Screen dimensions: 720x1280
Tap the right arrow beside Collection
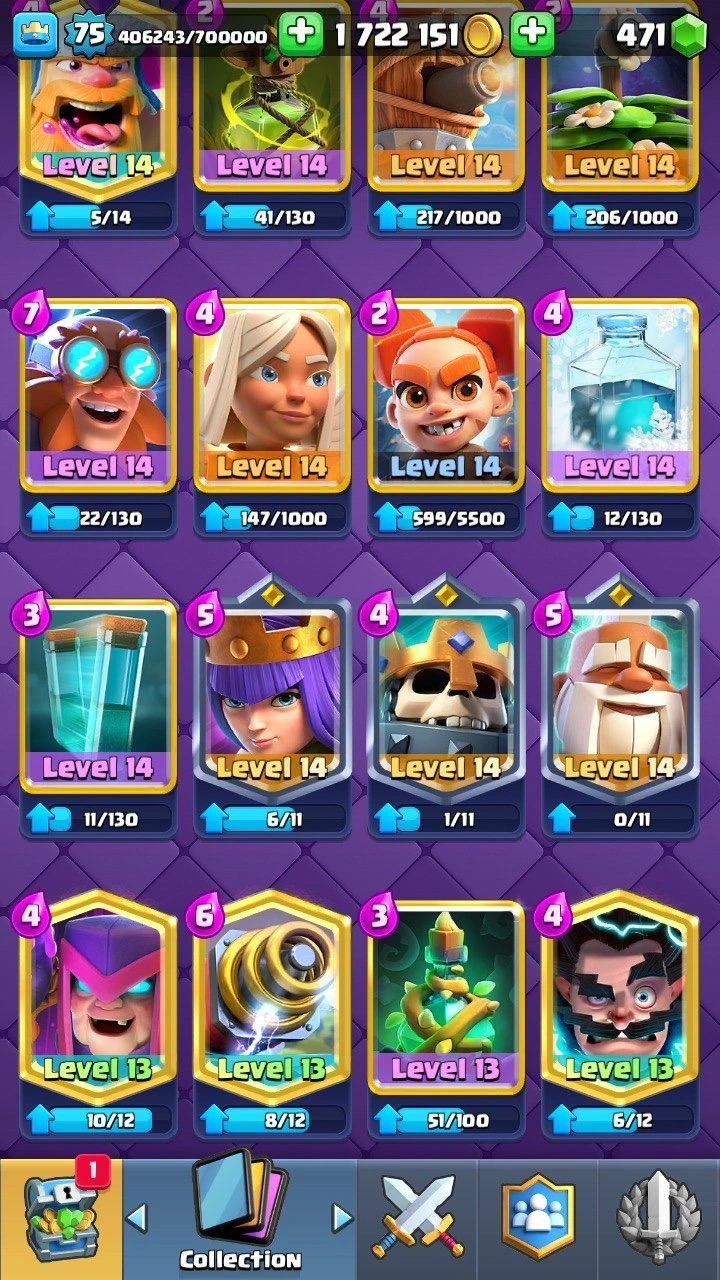342,1218
